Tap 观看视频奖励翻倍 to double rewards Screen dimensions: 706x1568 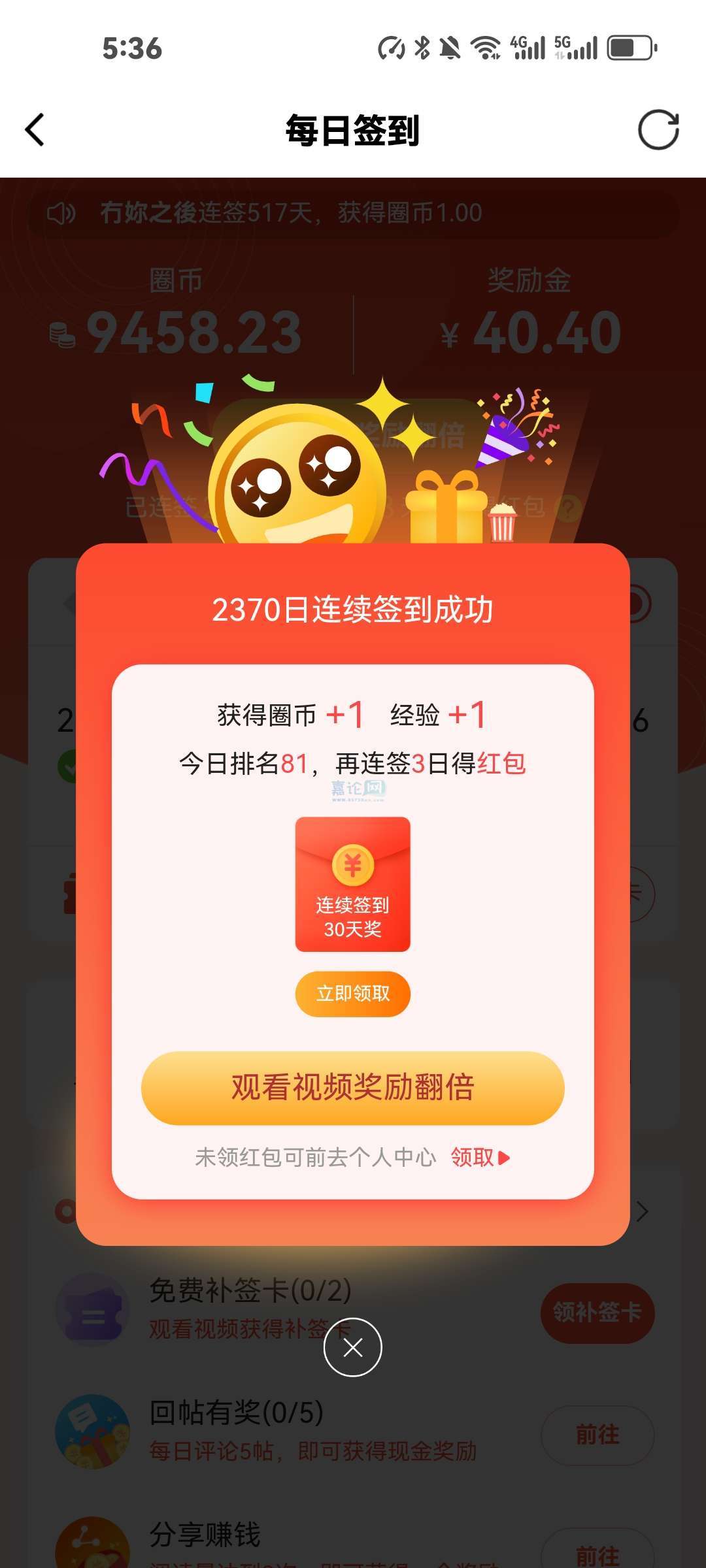[x=352, y=1088]
